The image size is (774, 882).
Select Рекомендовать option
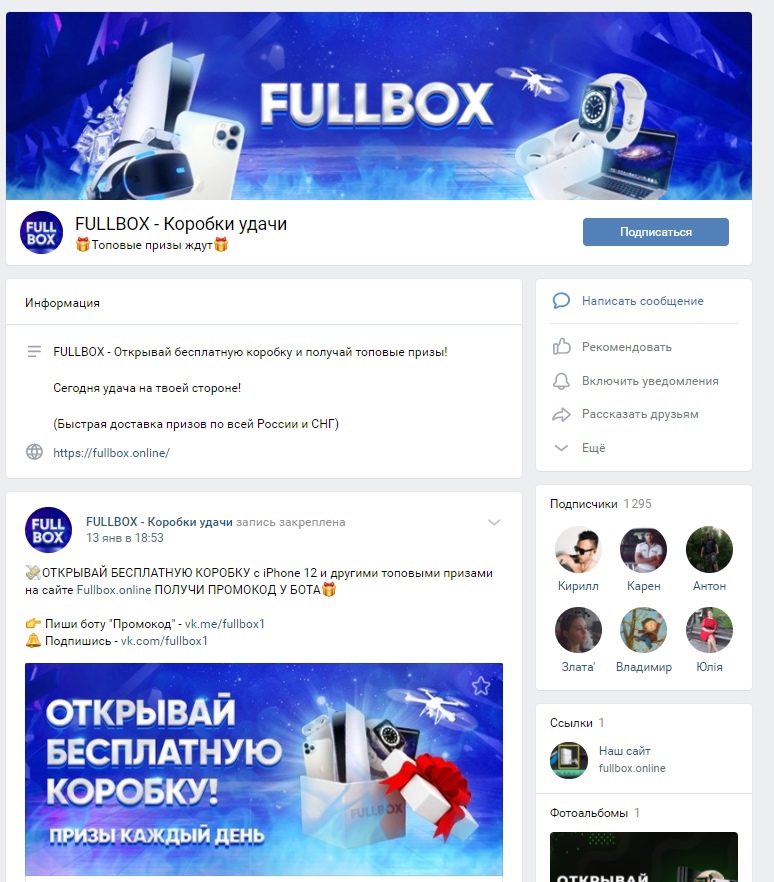pos(626,347)
